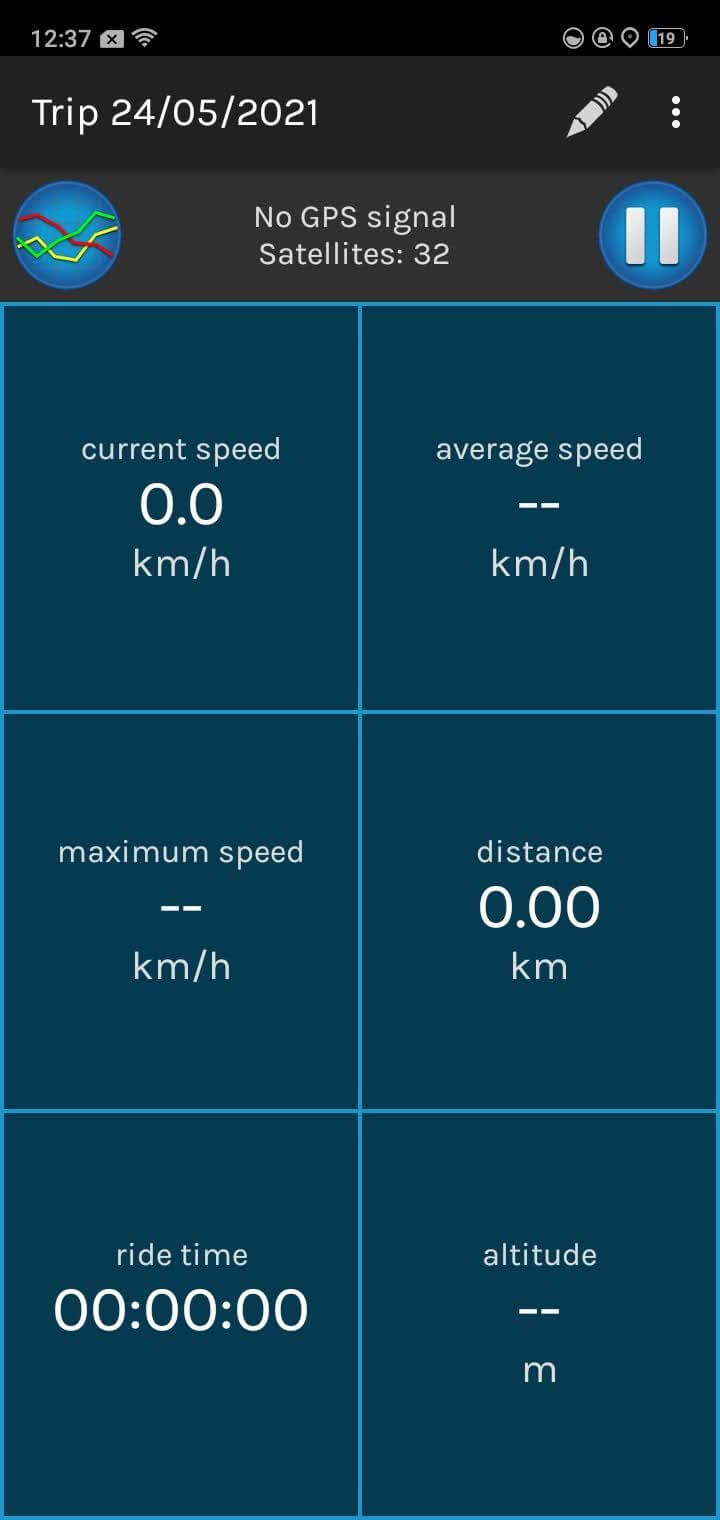Viewport: 720px width, 1520px height.
Task: Tap the ride time counter 00:00:00
Action: [180, 1310]
